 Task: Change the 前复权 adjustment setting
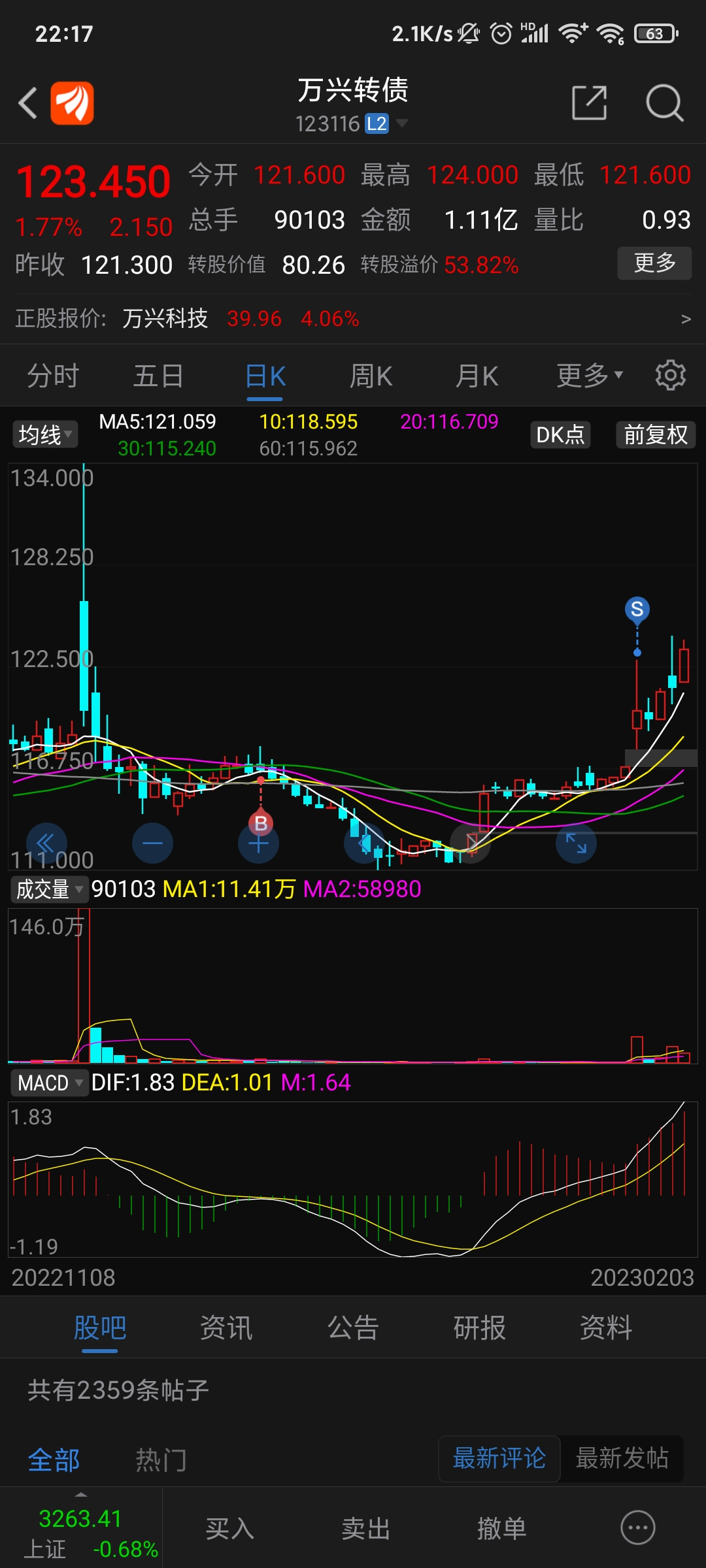[x=656, y=434]
